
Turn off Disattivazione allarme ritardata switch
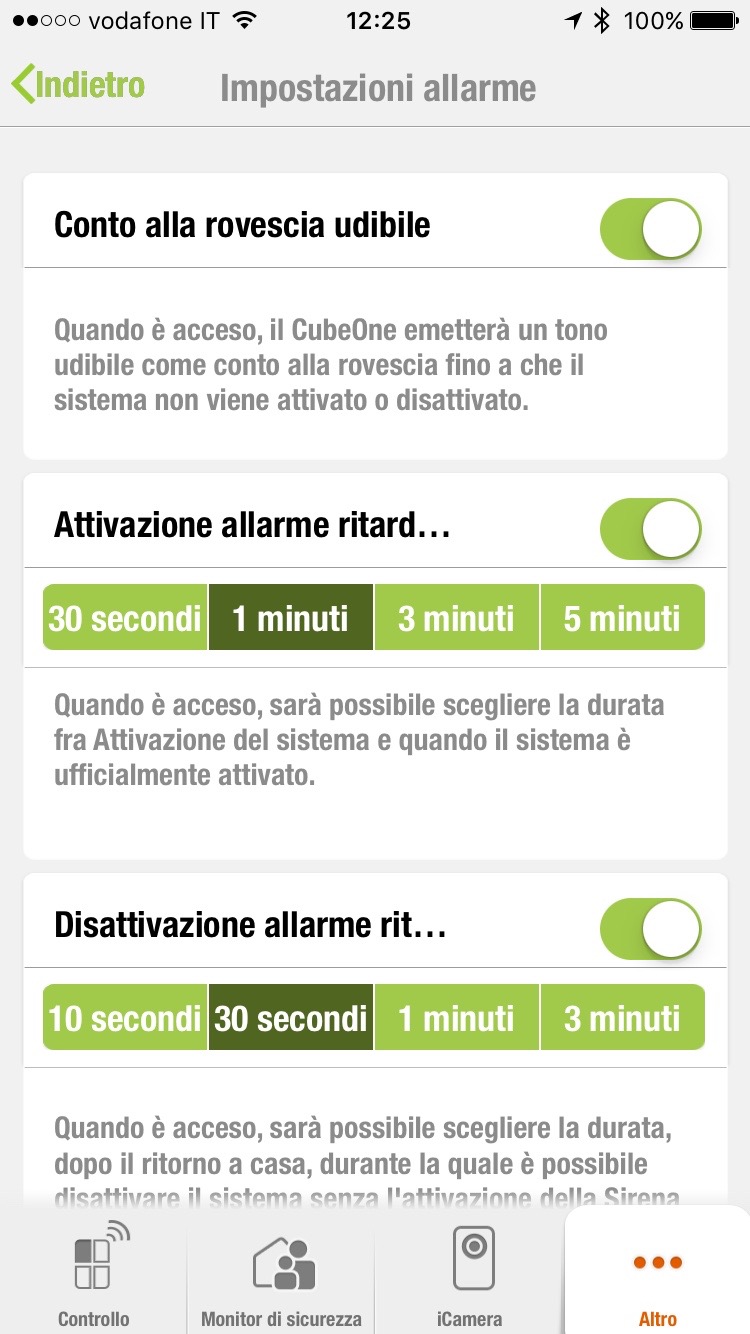pyautogui.click(x=651, y=928)
